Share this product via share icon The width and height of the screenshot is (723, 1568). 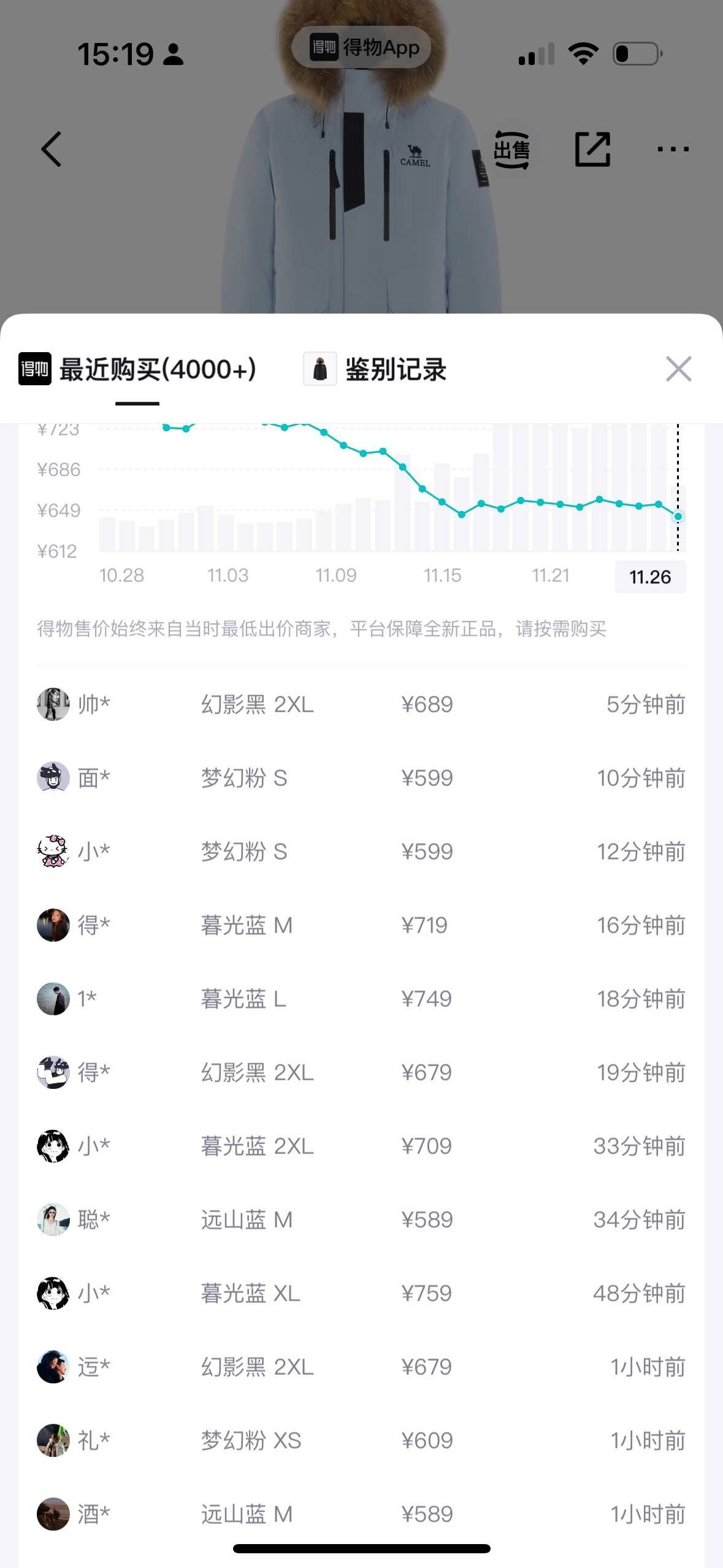coord(592,149)
